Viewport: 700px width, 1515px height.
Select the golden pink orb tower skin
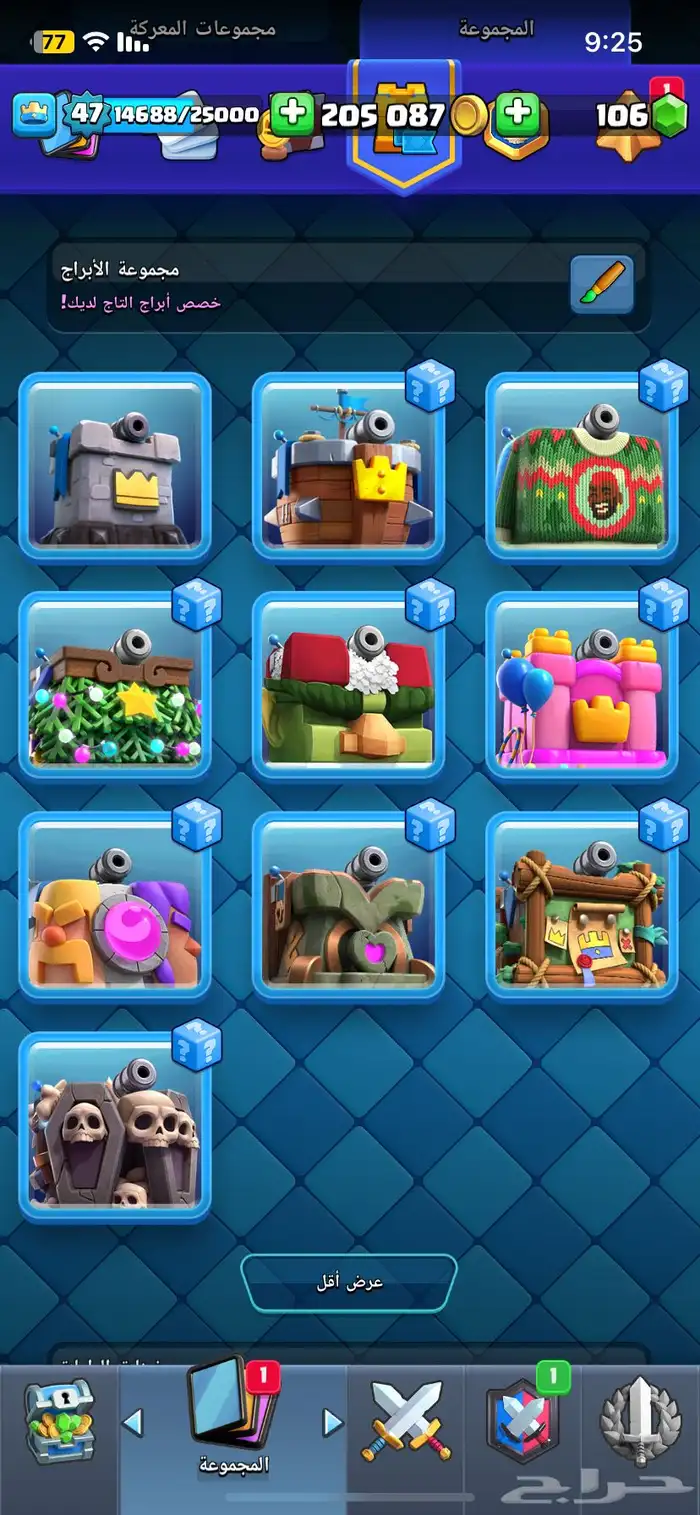coord(115,906)
